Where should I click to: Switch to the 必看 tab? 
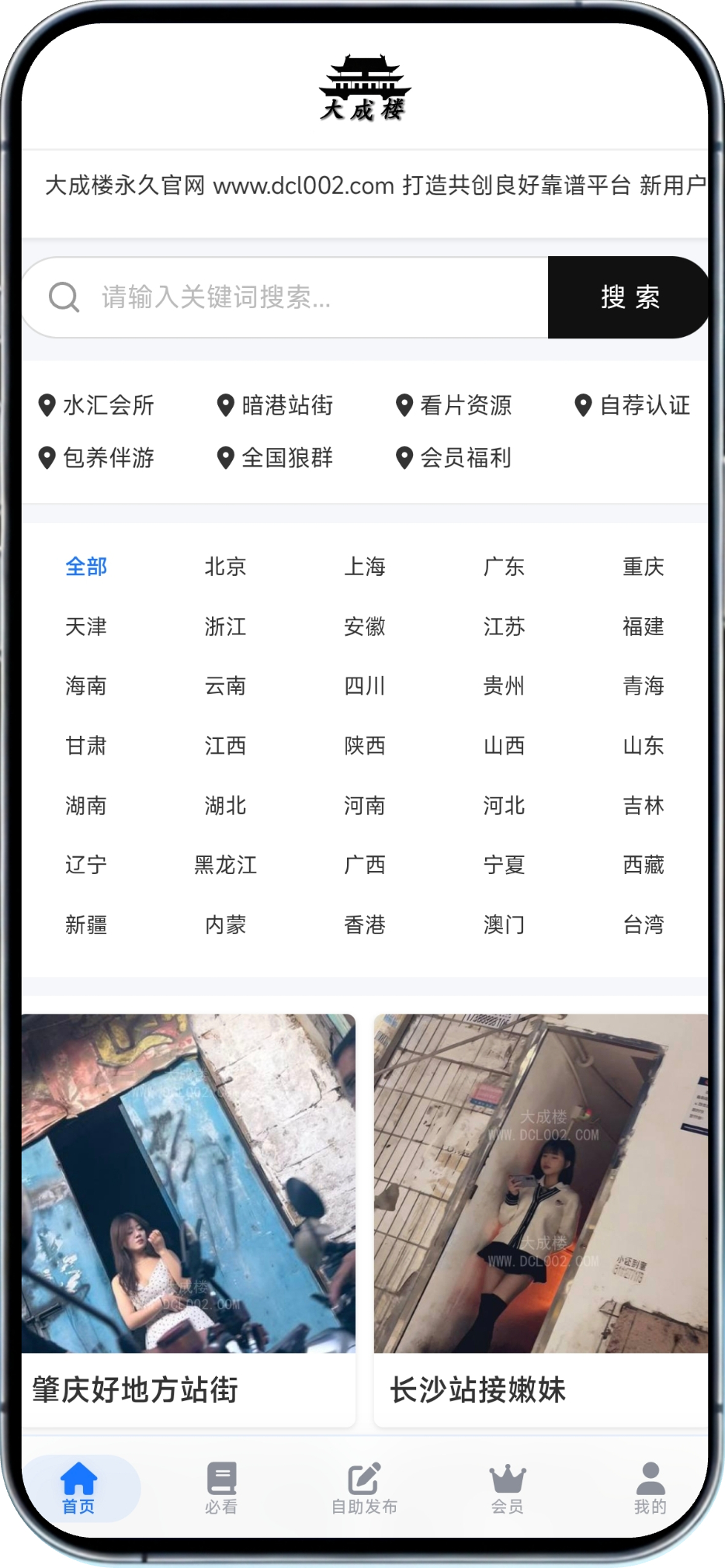coord(221,1488)
